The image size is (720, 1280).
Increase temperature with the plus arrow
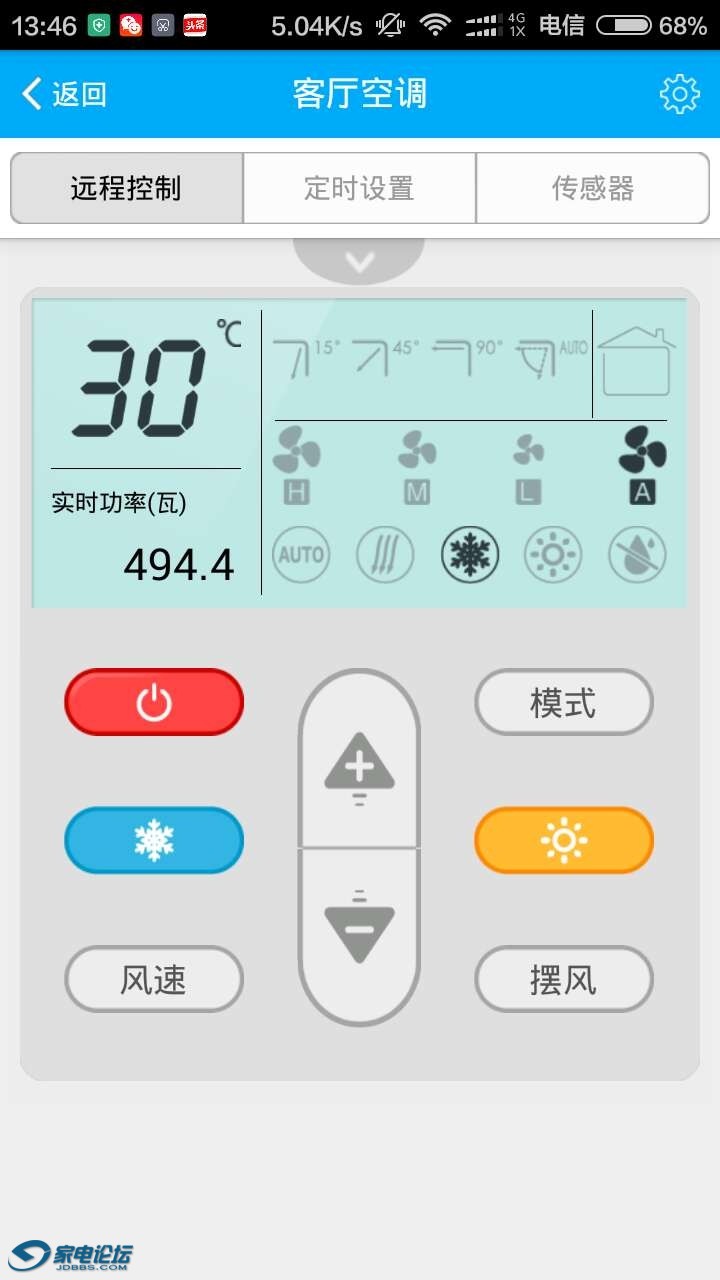pyautogui.click(x=359, y=765)
